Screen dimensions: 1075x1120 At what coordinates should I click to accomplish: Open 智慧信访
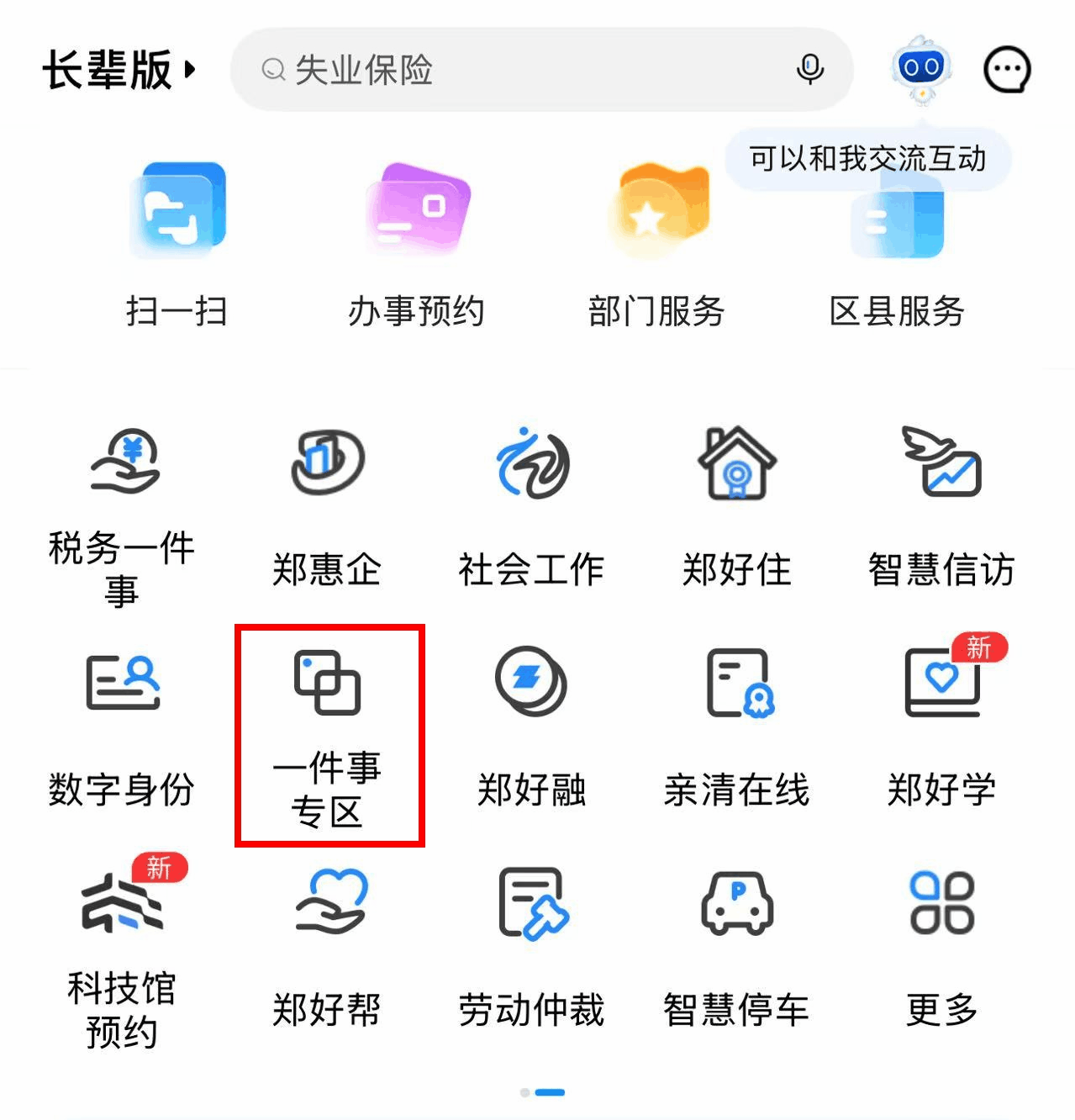tap(941, 505)
